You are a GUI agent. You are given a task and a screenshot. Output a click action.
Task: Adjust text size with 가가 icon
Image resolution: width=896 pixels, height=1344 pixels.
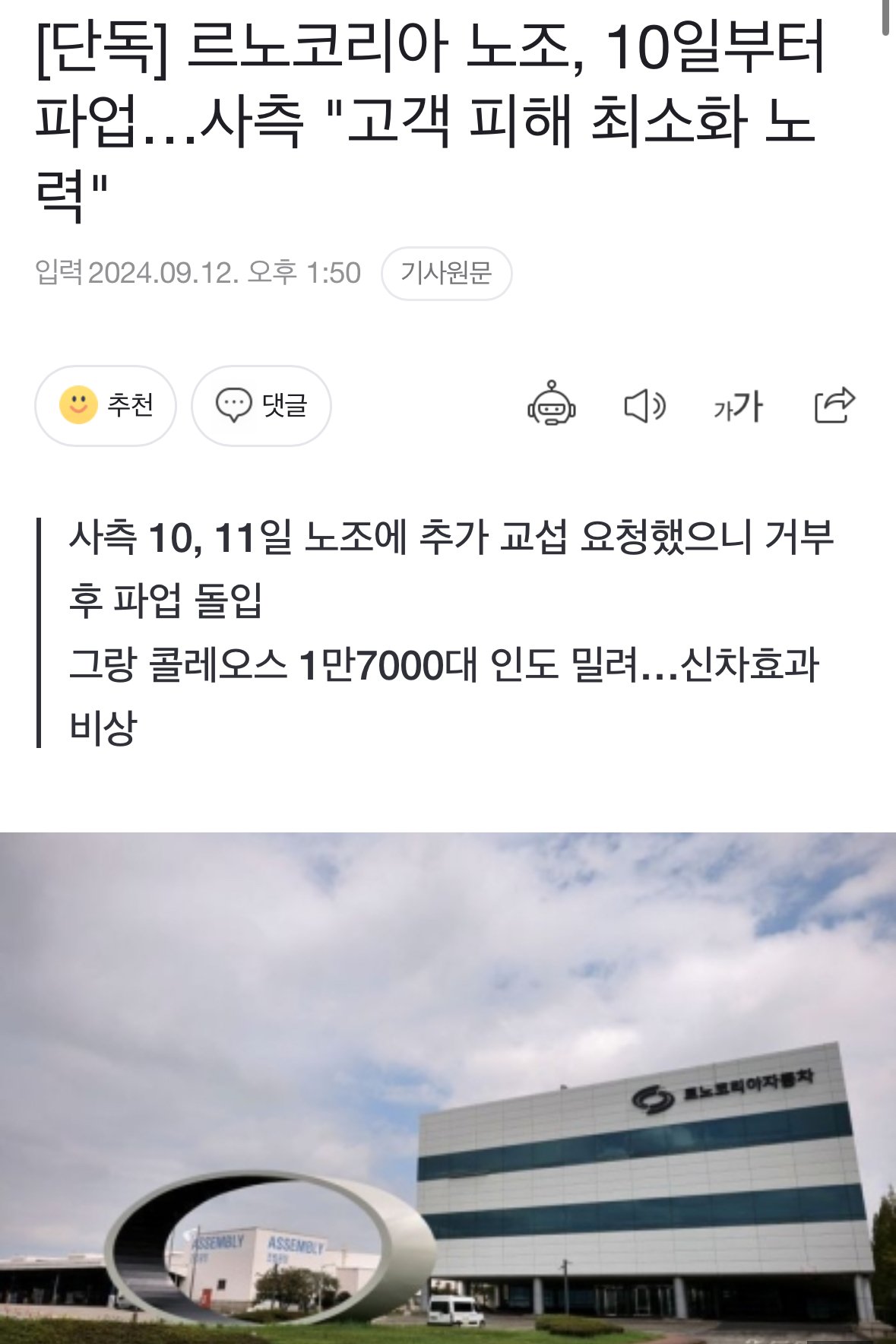[x=737, y=406]
